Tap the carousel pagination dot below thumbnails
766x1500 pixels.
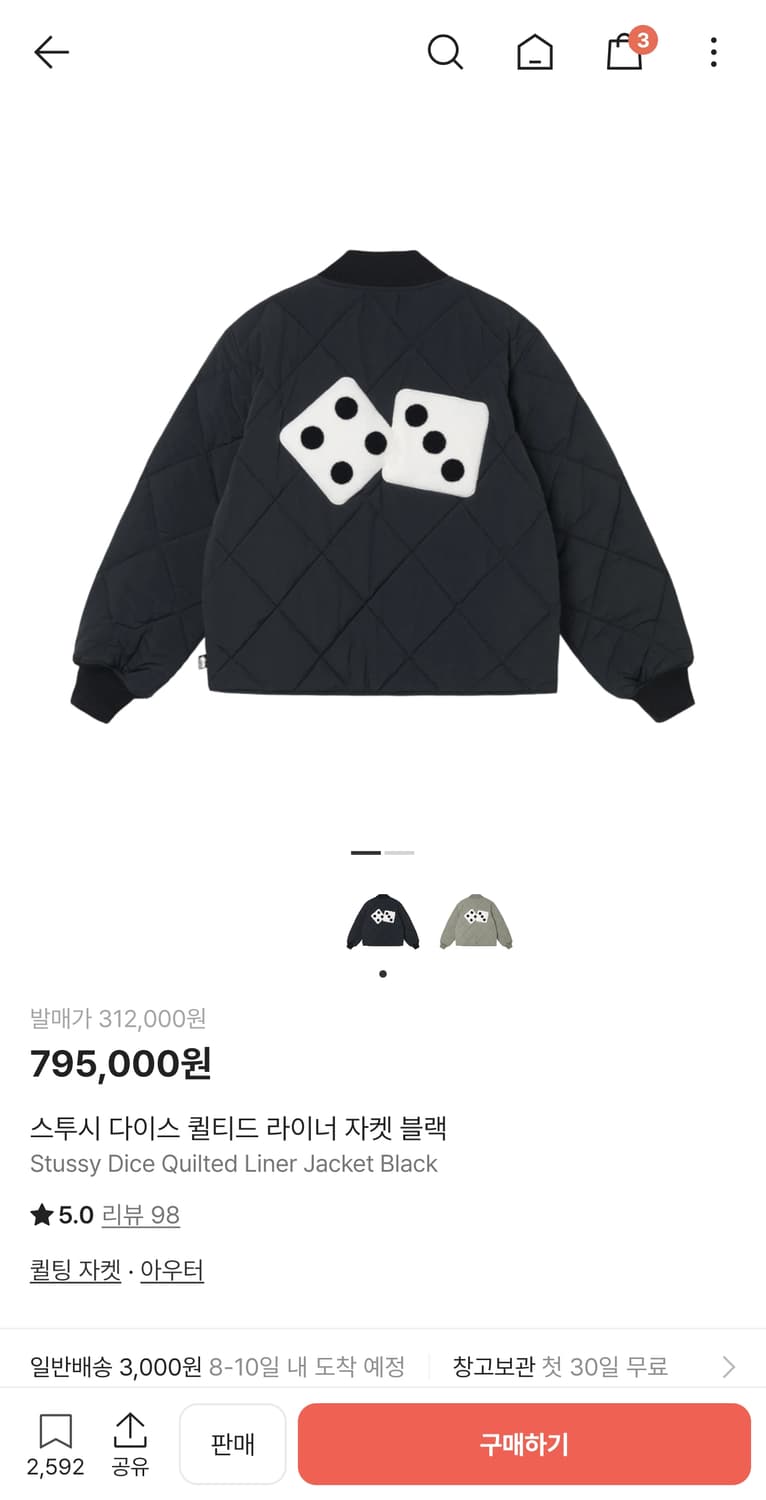(x=382, y=973)
